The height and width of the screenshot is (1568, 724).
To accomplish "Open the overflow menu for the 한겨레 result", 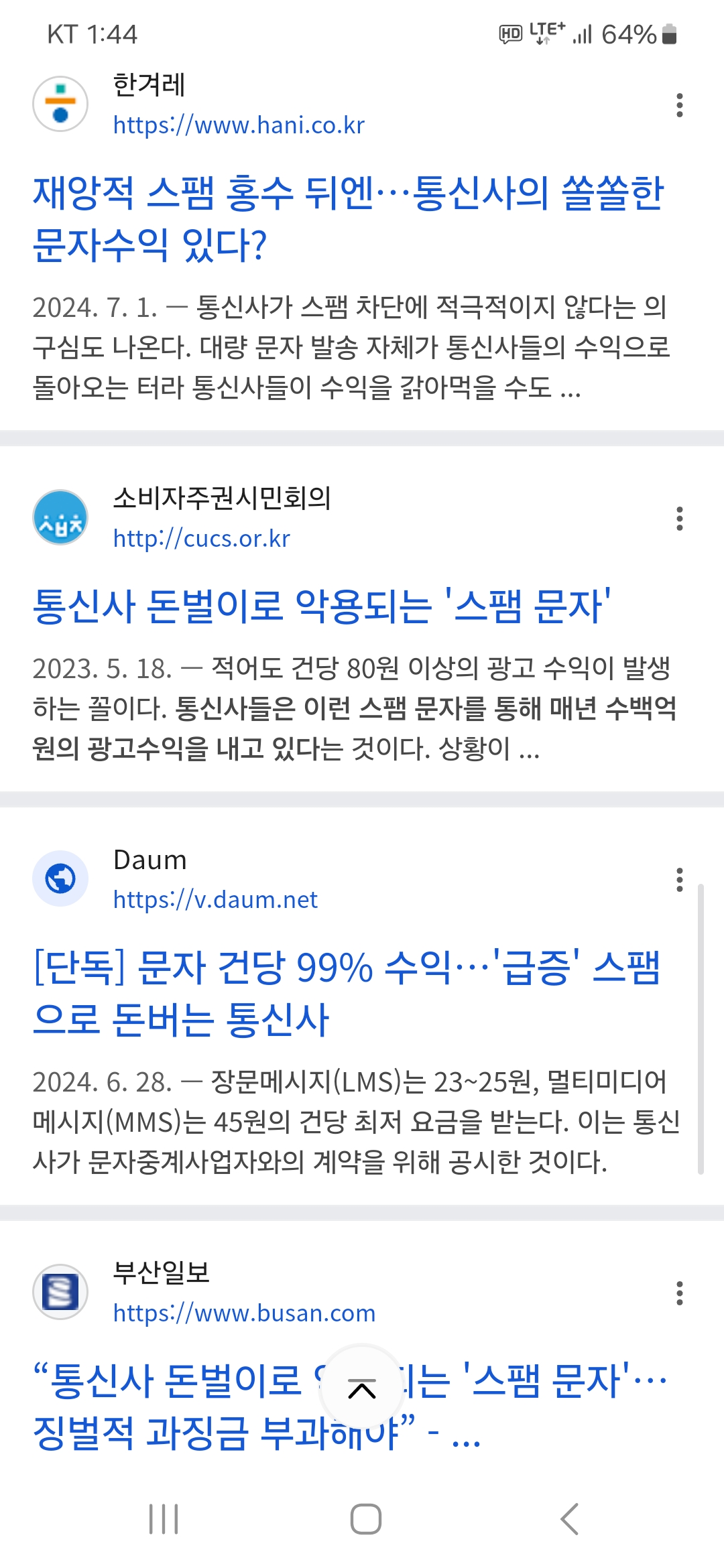I will pos(680,105).
